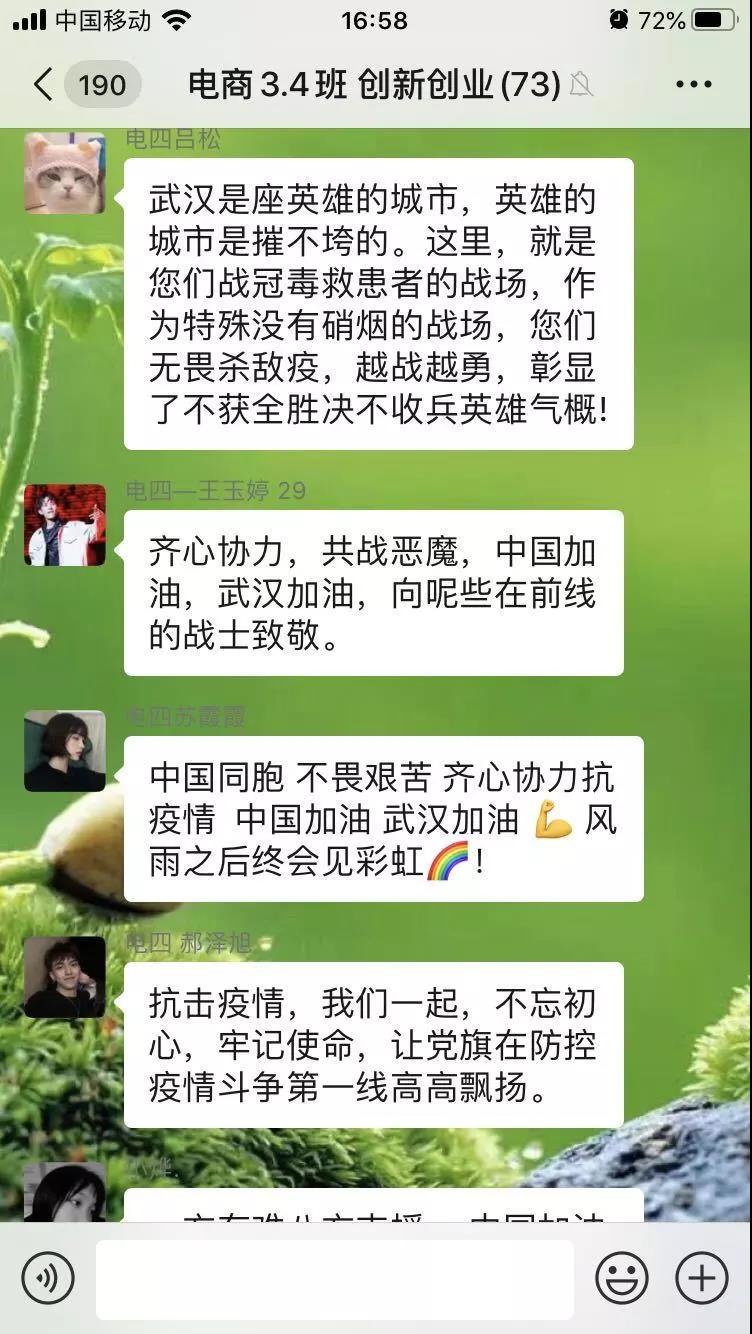Open 苏霞霞's avatar profile
Screen dimensions: 752x1334
tap(65, 751)
